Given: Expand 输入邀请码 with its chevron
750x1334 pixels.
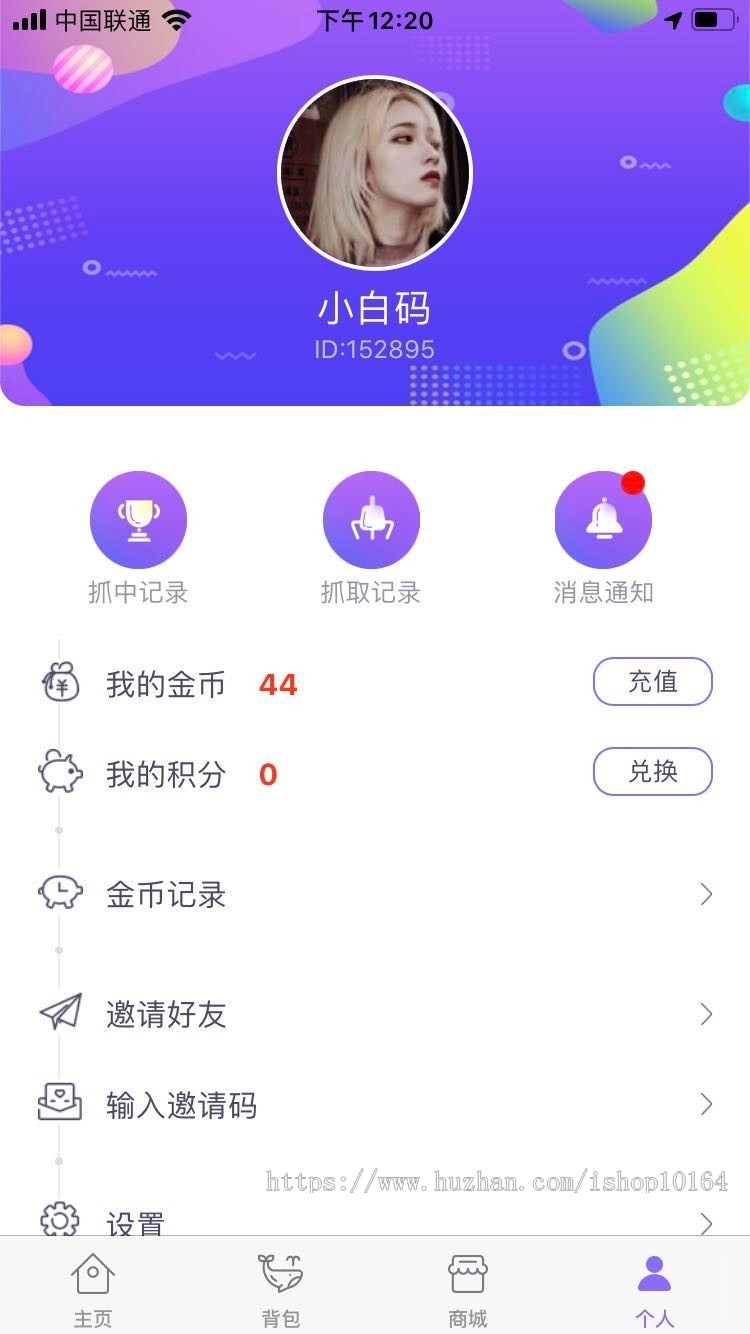Looking at the screenshot, I should click(x=707, y=1104).
